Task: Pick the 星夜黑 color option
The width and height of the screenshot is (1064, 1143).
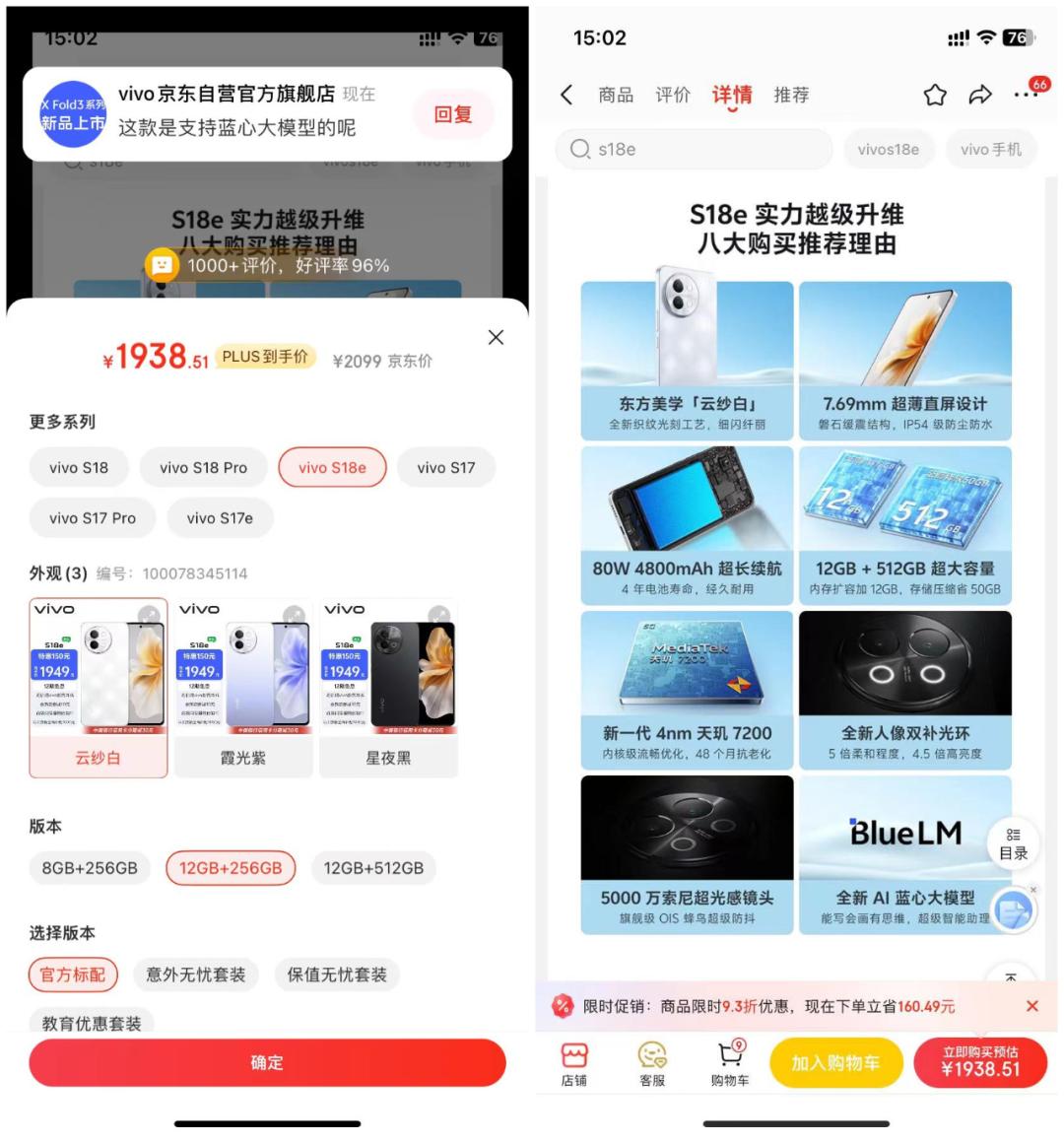Action: [388, 688]
